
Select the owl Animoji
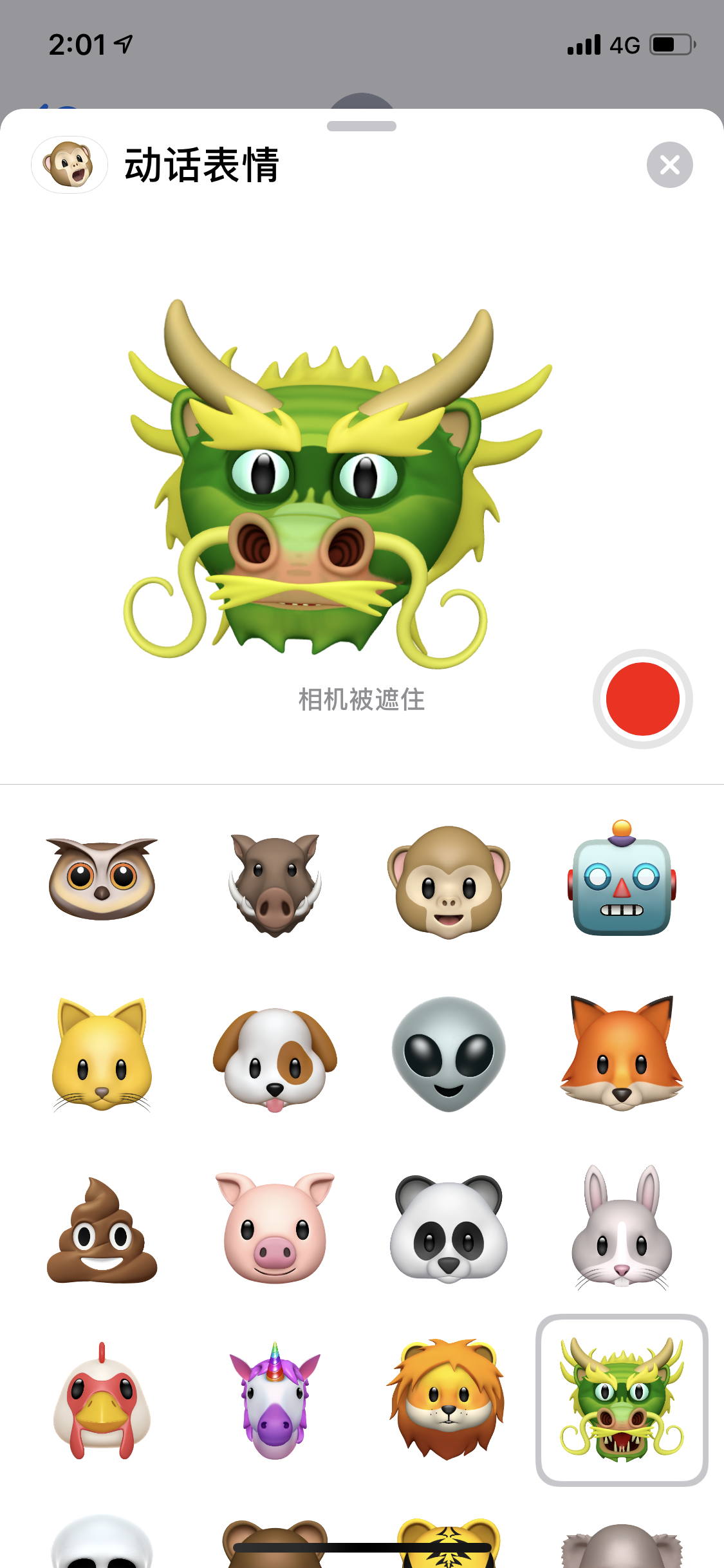click(x=102, y=879)
